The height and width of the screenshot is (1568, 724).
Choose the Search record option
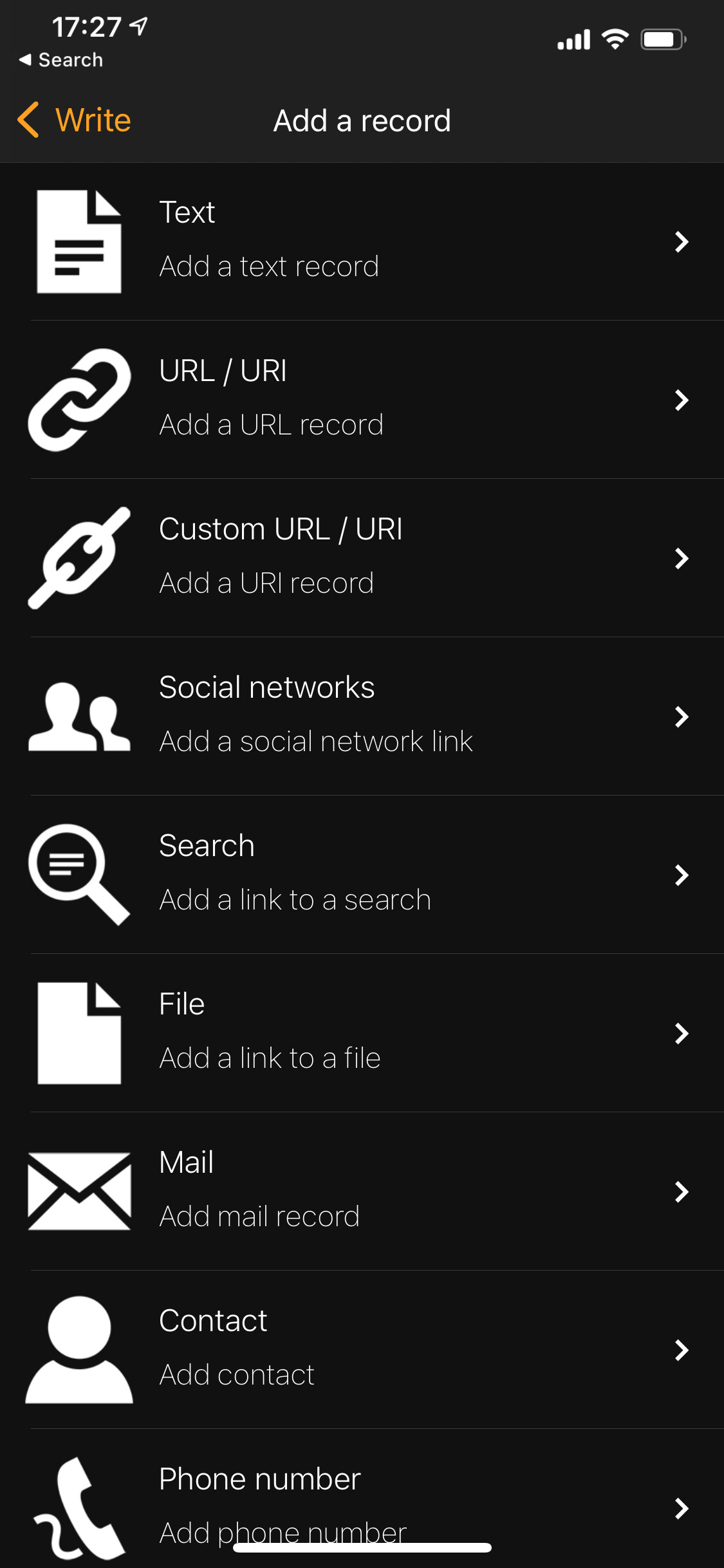click(362, 875)
